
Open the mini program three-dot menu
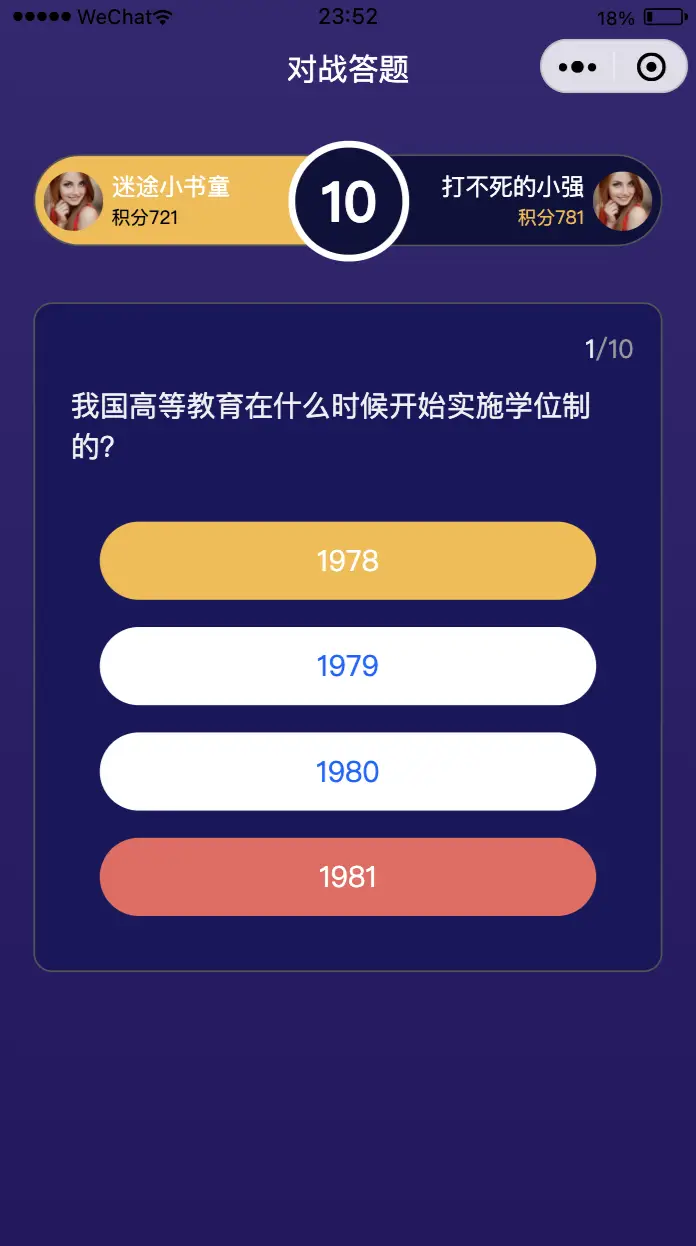578,67
